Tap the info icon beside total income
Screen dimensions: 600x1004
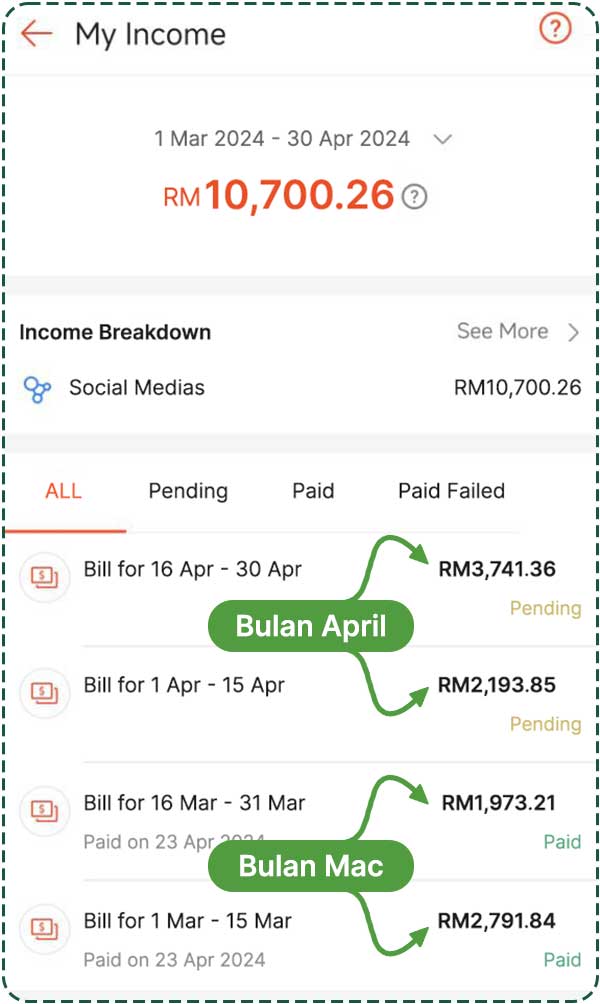point(414,197)
